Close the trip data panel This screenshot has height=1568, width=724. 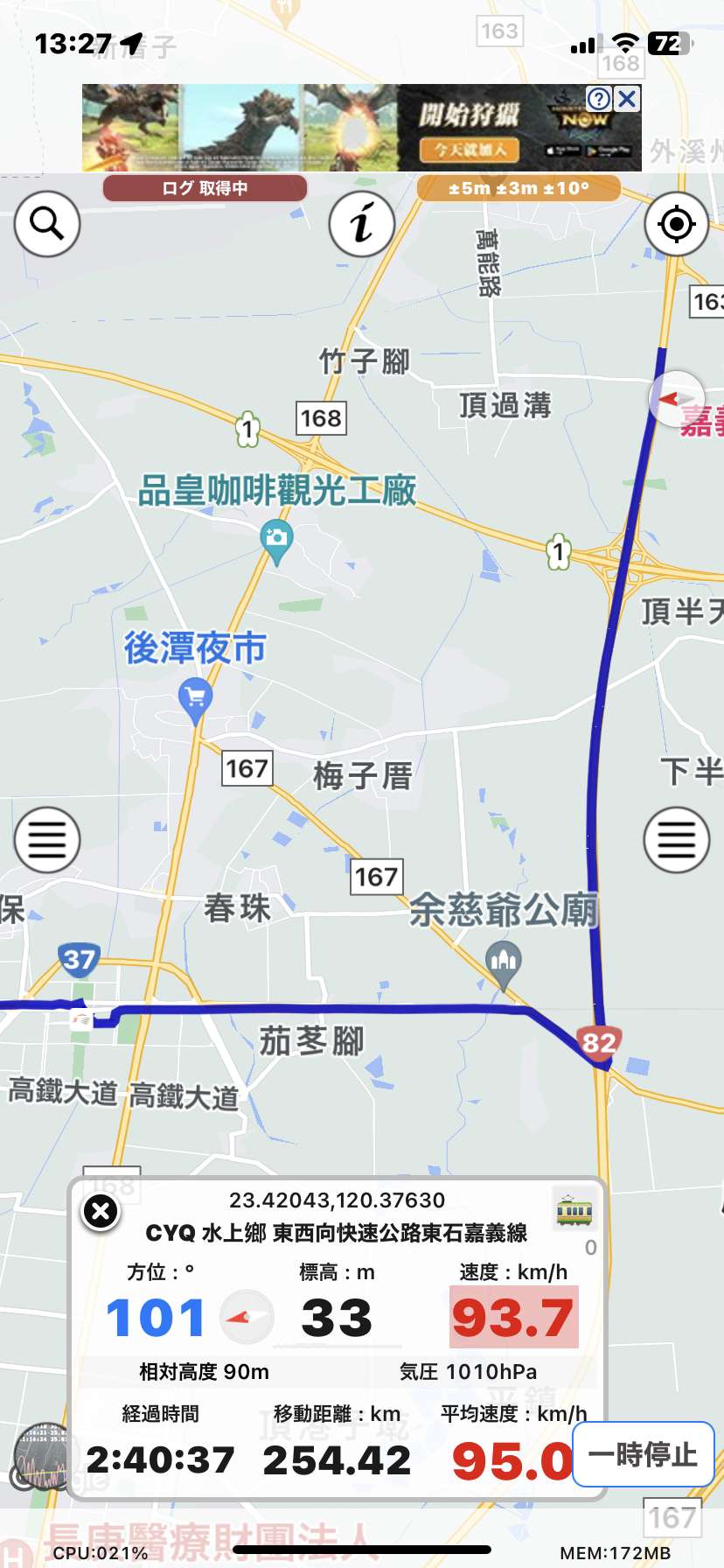click(x=101, y=1212)
